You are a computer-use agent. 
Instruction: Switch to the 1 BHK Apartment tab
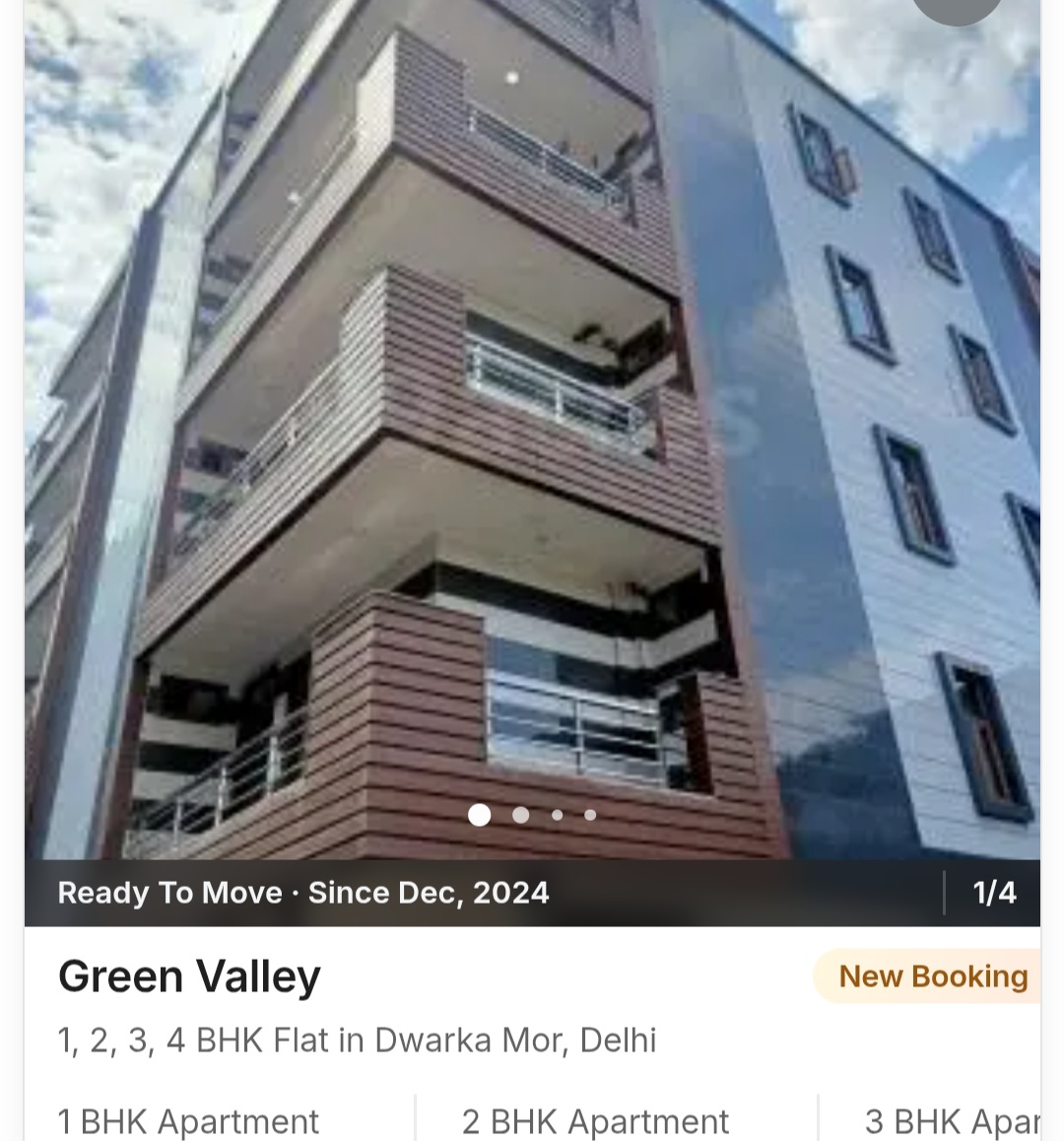click(x=188, y=1121)
